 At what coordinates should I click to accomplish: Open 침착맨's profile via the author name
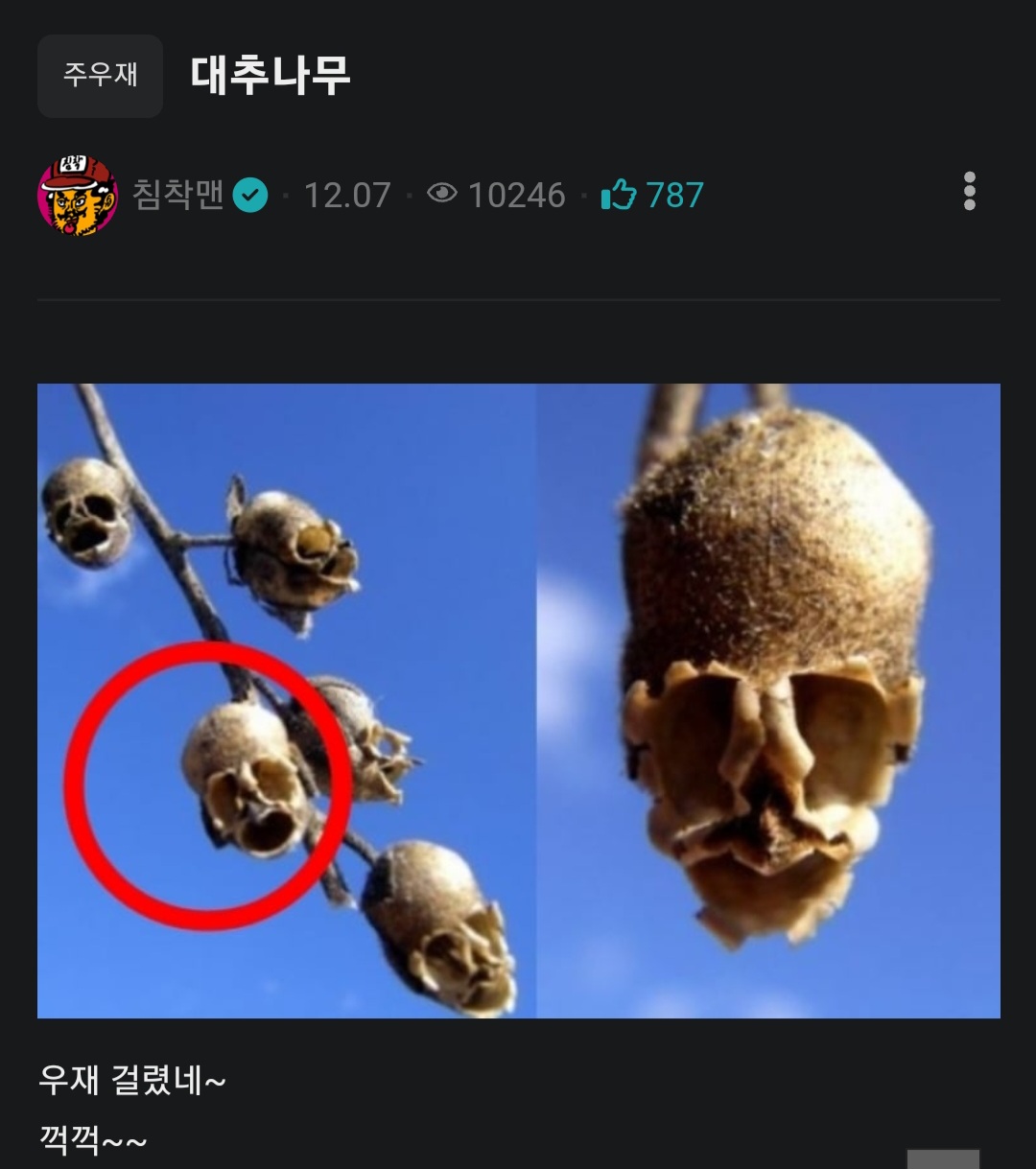click(x=178, y=195)
